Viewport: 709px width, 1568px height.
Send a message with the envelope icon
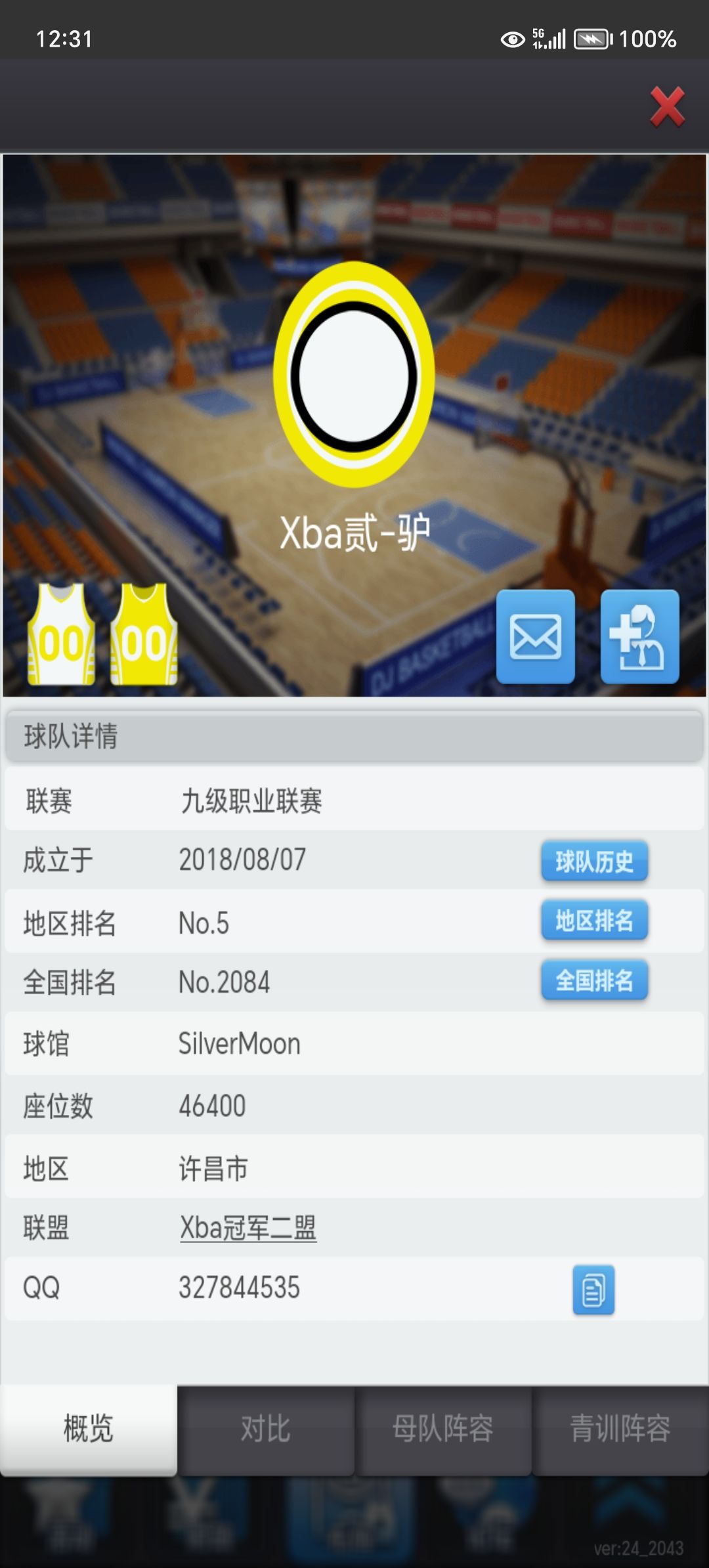(535, 636)
